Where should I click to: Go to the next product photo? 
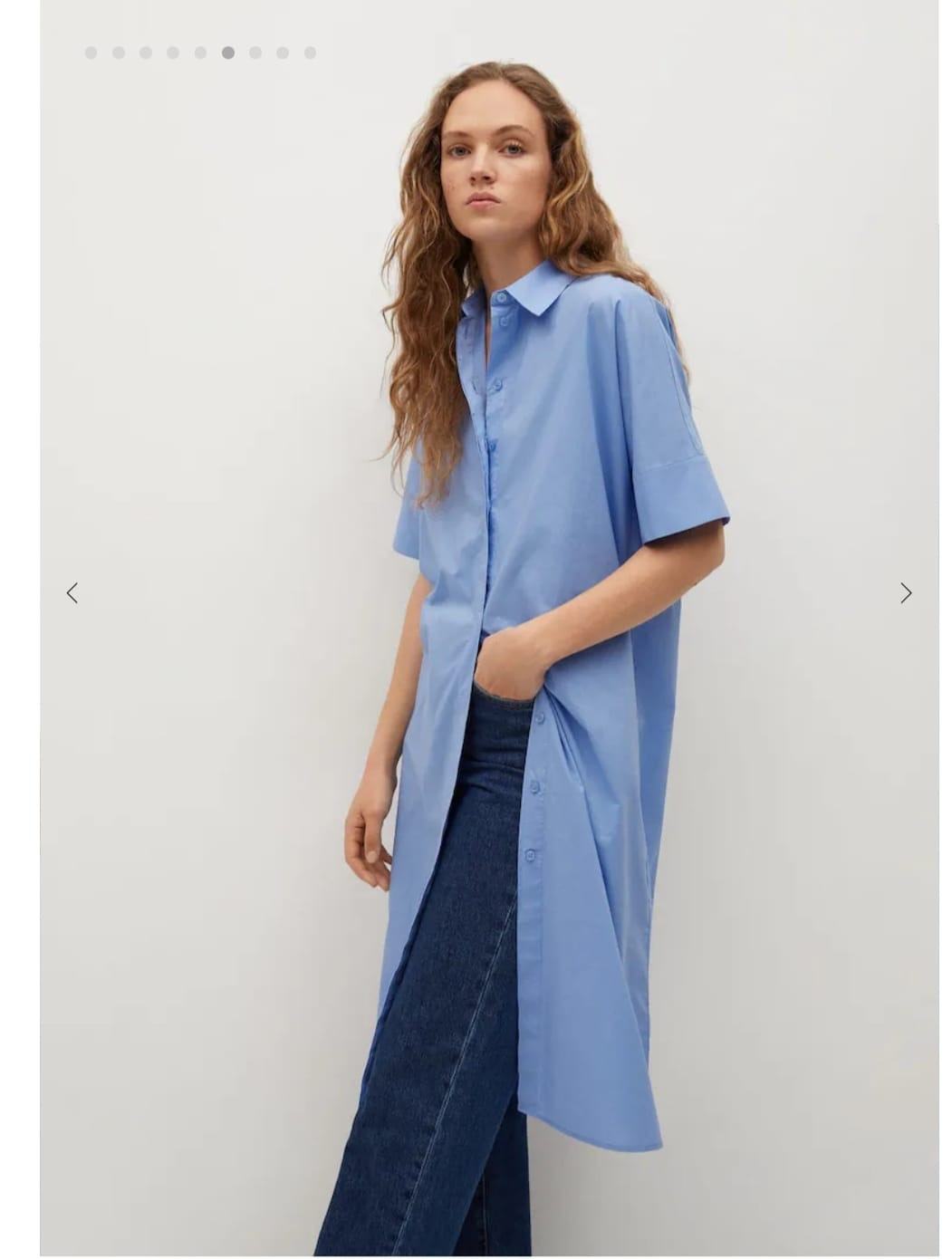[x=905, y=593]
